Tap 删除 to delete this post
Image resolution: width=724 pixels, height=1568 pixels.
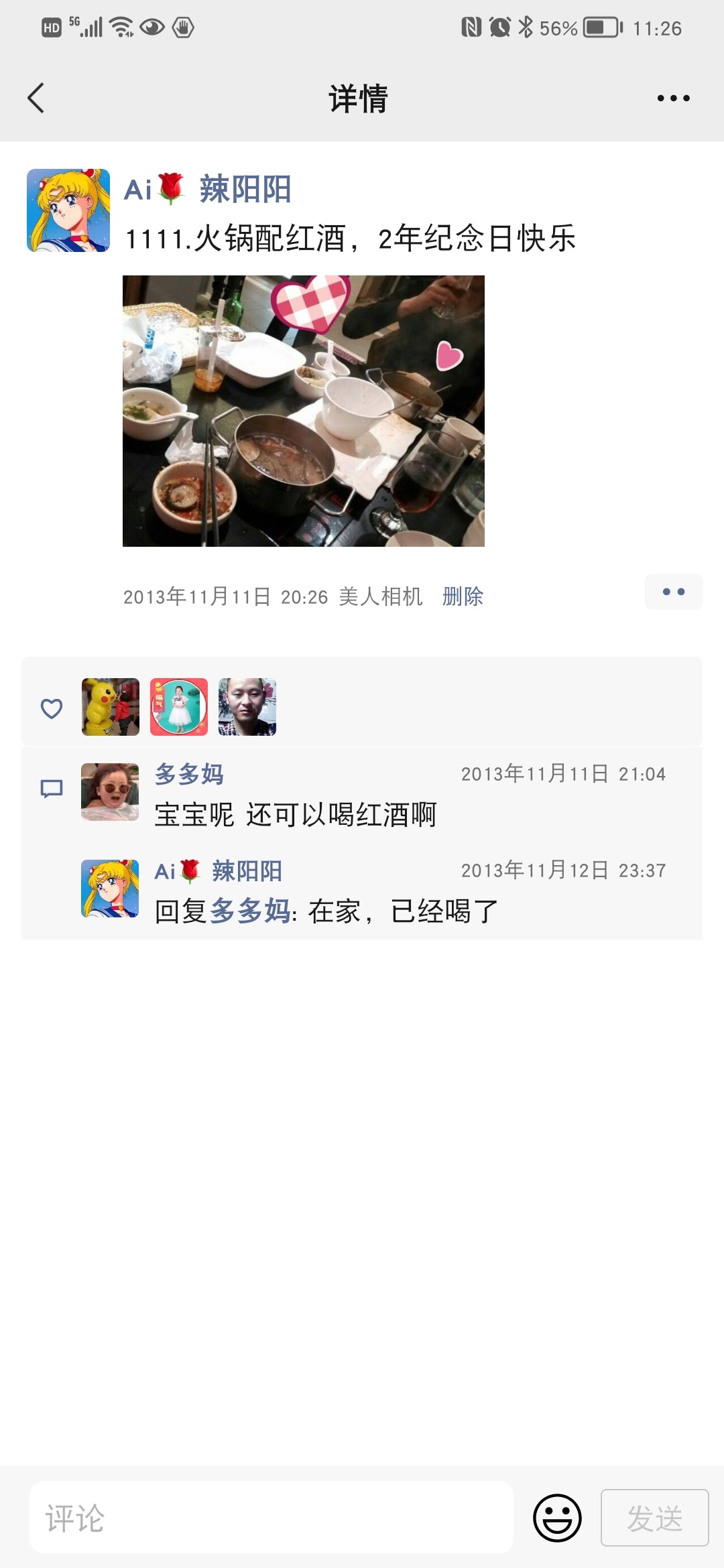pyautogui.click(x=463, y=596)
